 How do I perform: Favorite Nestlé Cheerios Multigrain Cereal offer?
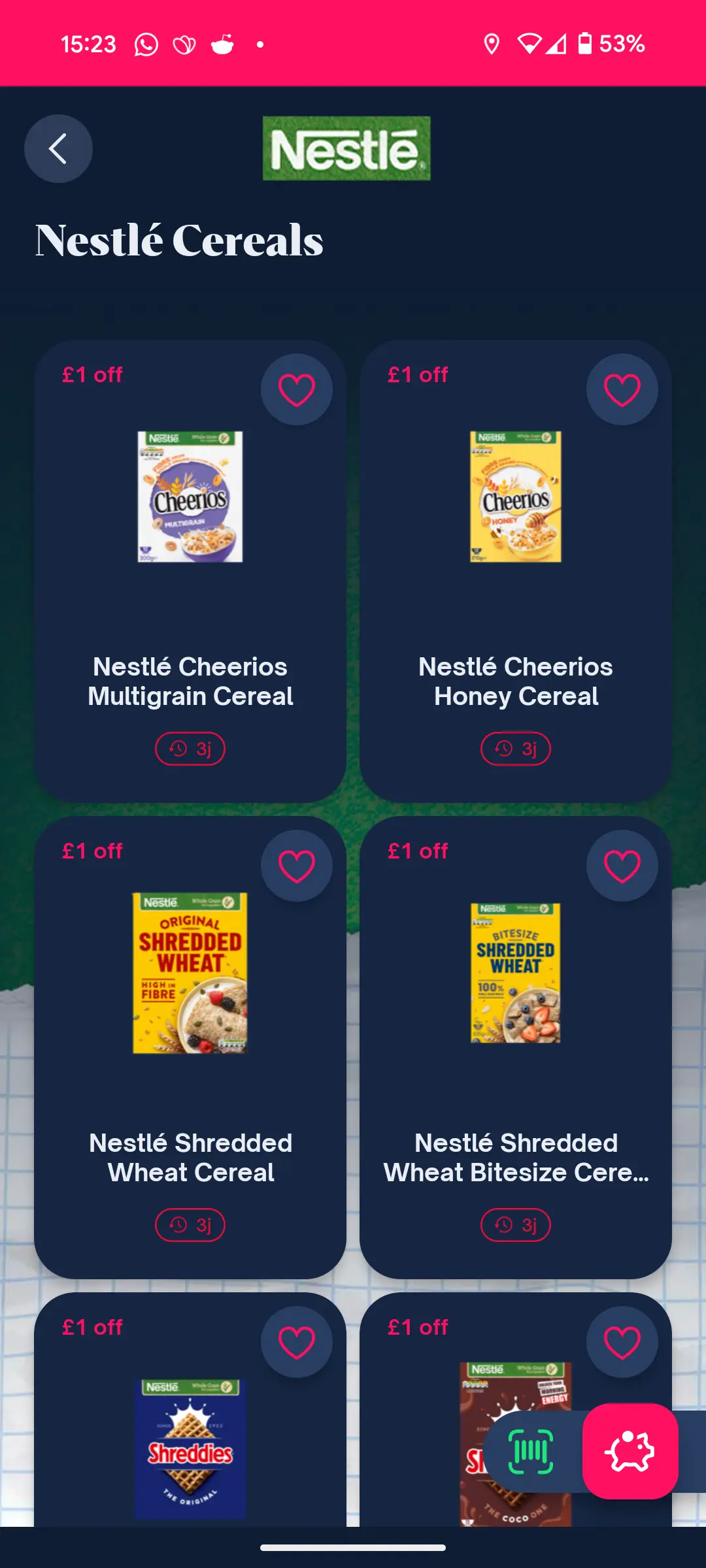pos(297,390)
